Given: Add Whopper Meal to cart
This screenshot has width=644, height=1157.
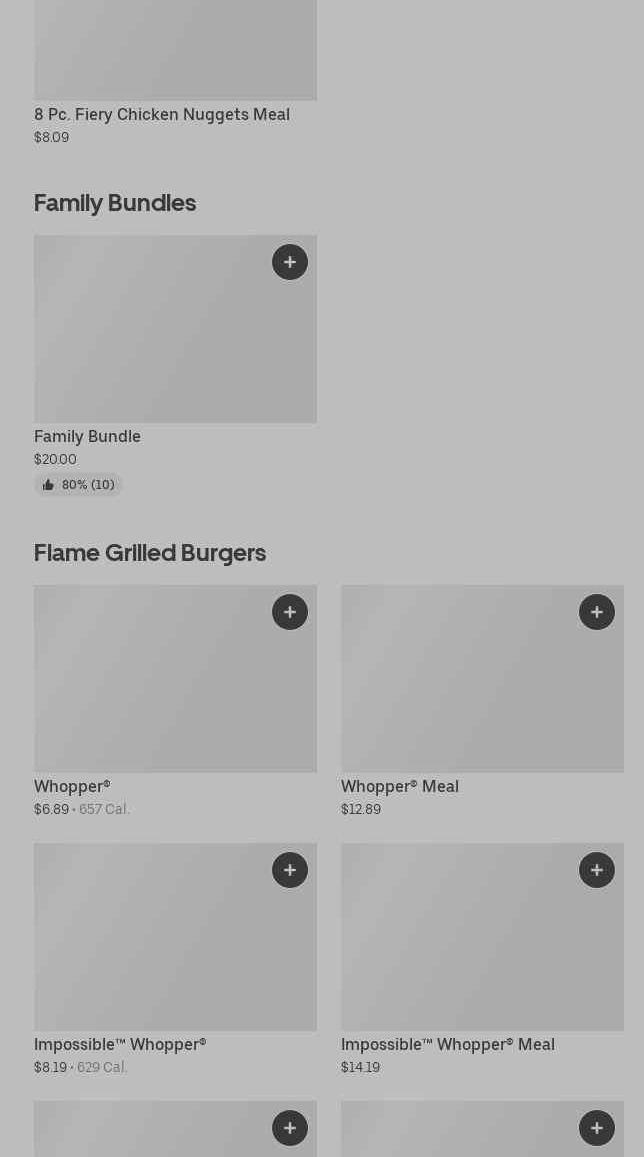Looking at the screenshot, I should click(597, 612).
